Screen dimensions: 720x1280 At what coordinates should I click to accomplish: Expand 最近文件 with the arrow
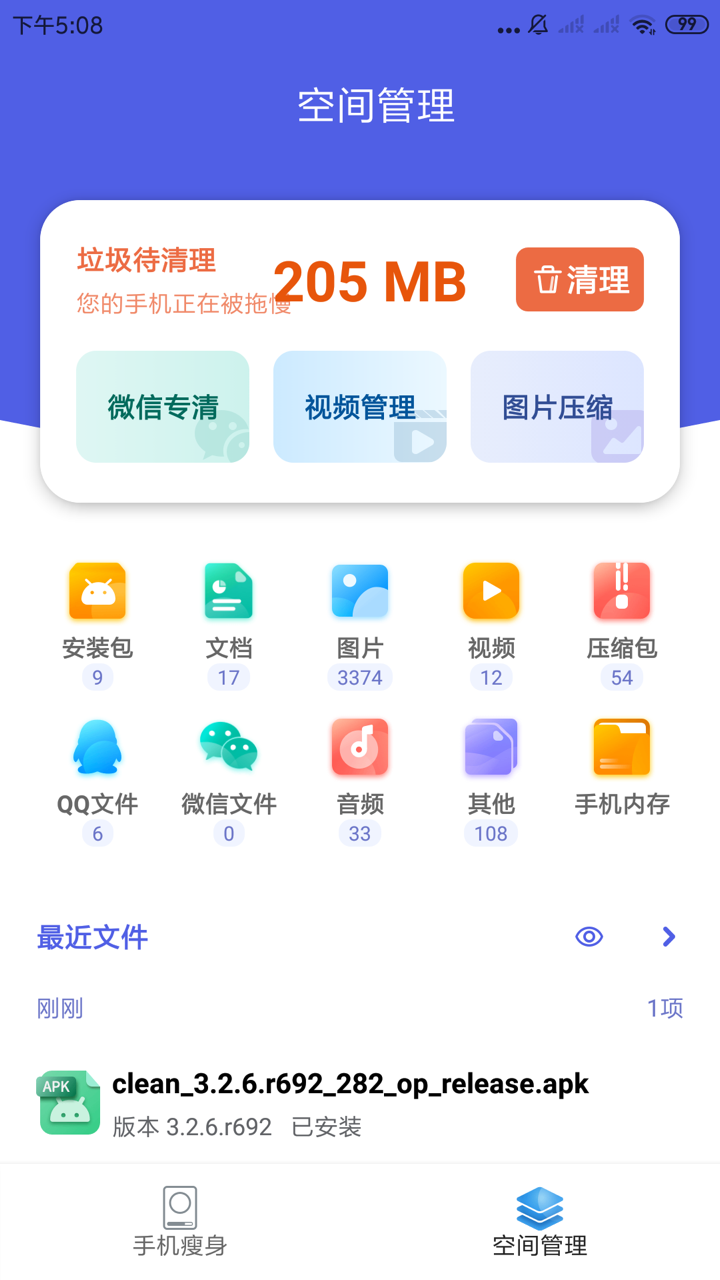(669, 937)
